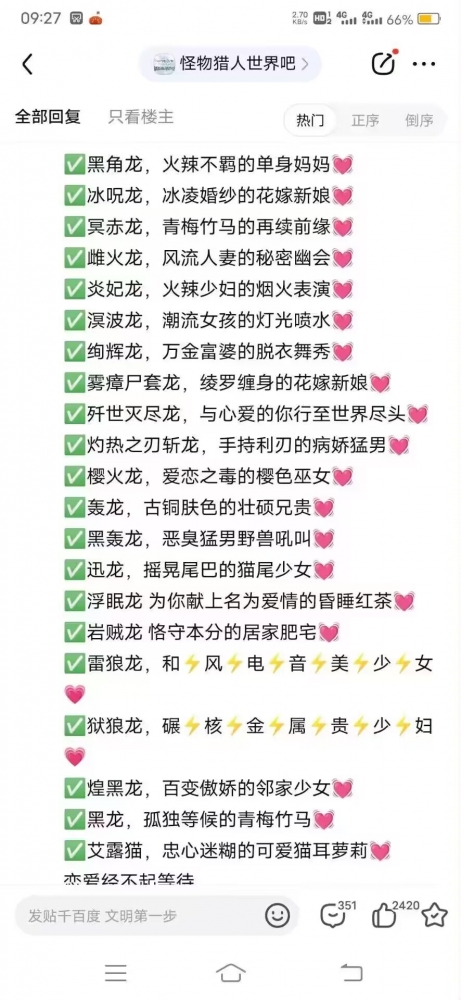The image size is (461, 1000).
Task: Select 只看楼主 filter
Action: [x=141, y=118]
